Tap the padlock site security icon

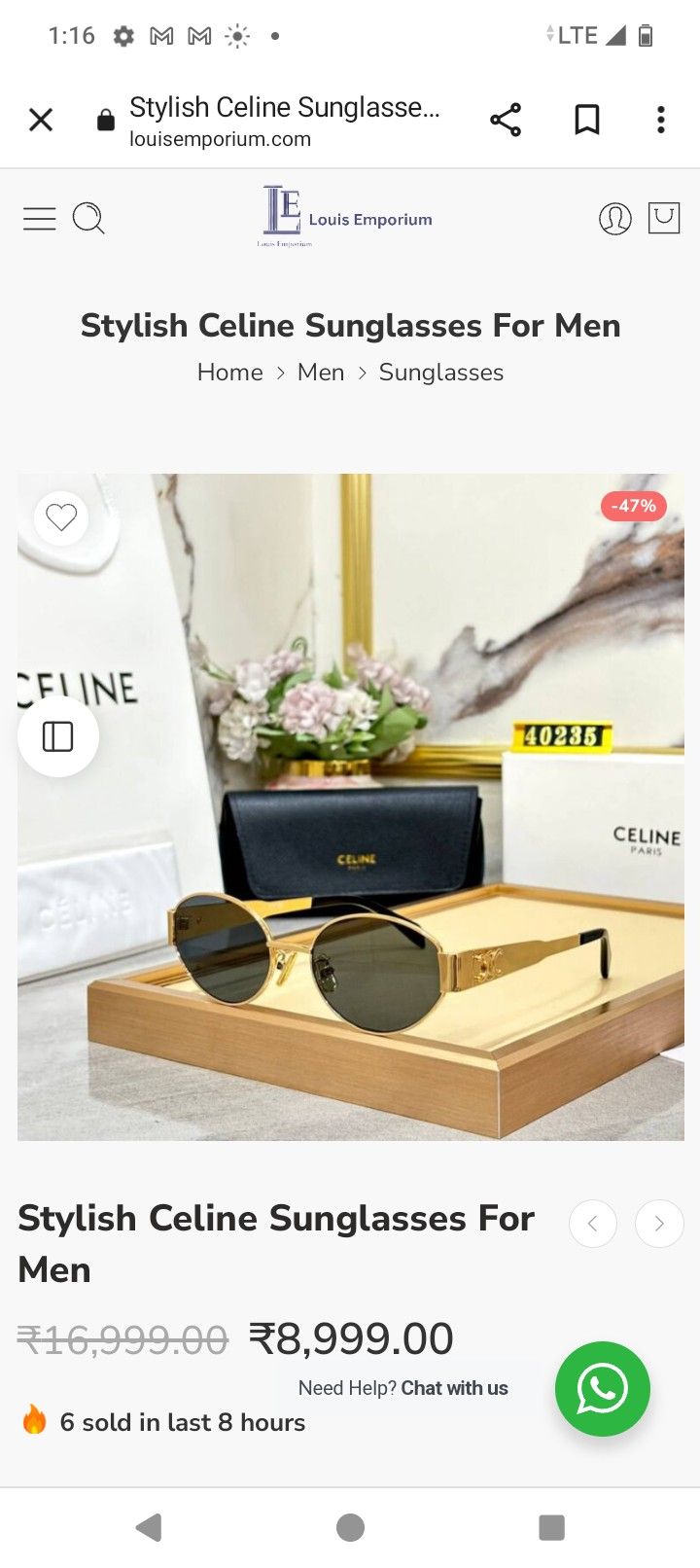pos(105,119)
